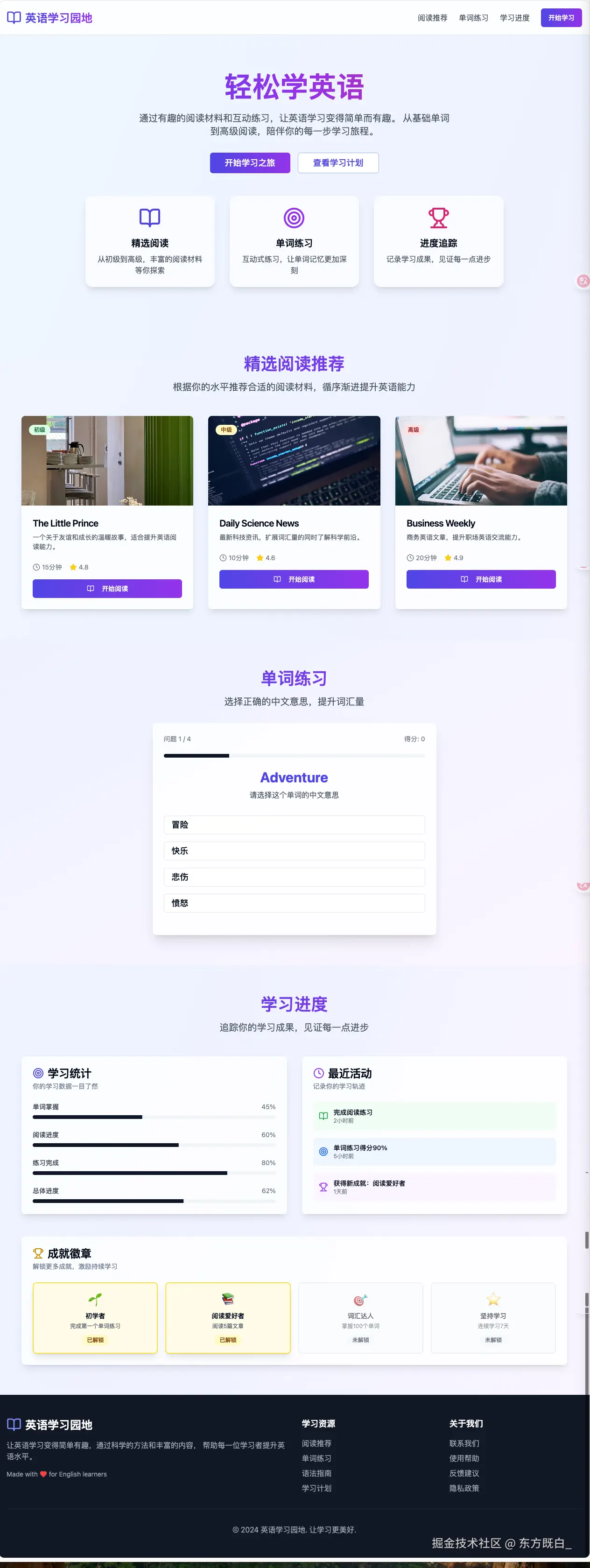Viewport: 590px width, 1568px height.
Task: Choose 愤怒 as the answer
Action: [294, 903]
